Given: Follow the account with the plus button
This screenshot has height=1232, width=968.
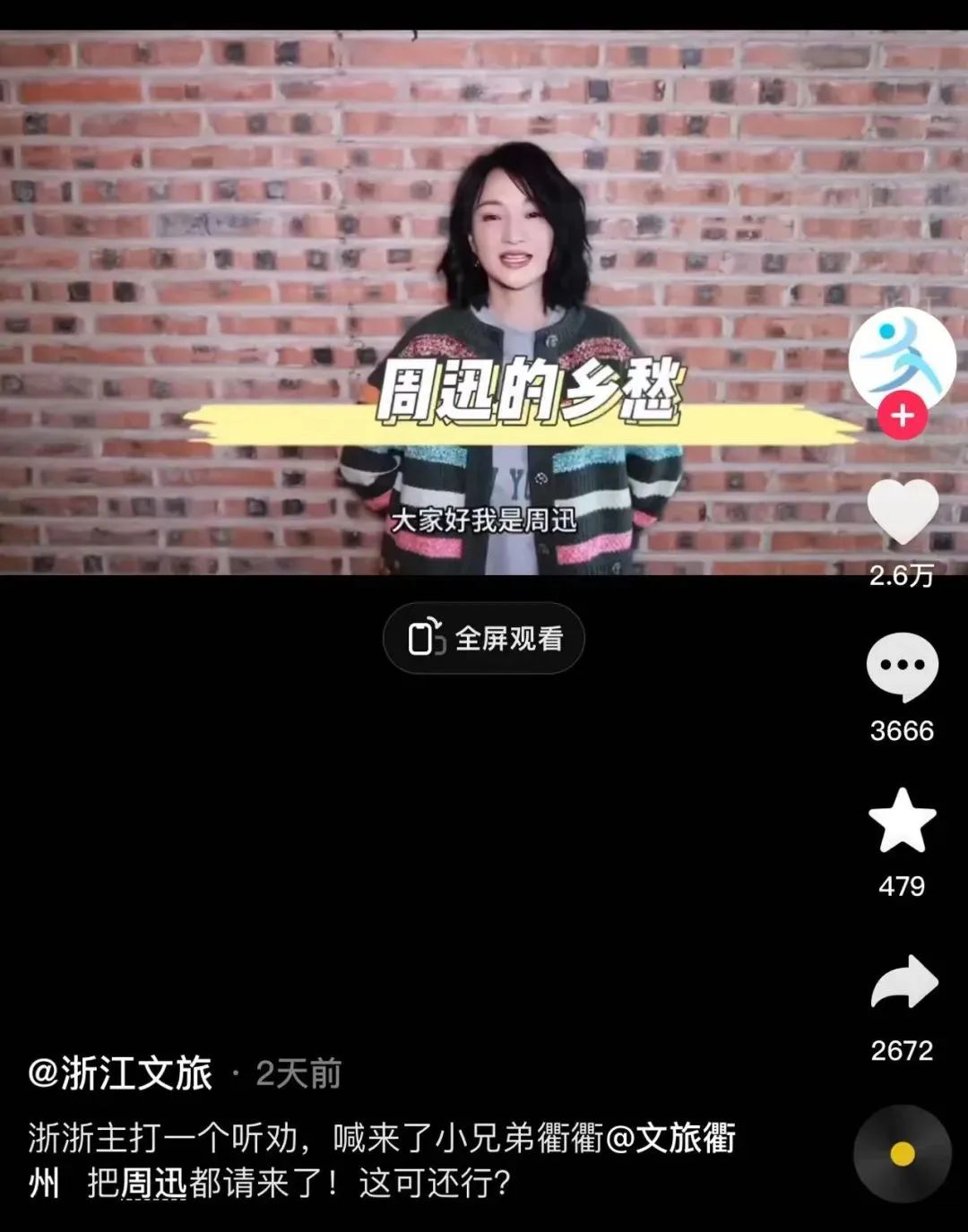Looking at the screenshot, I should [902, 417].
